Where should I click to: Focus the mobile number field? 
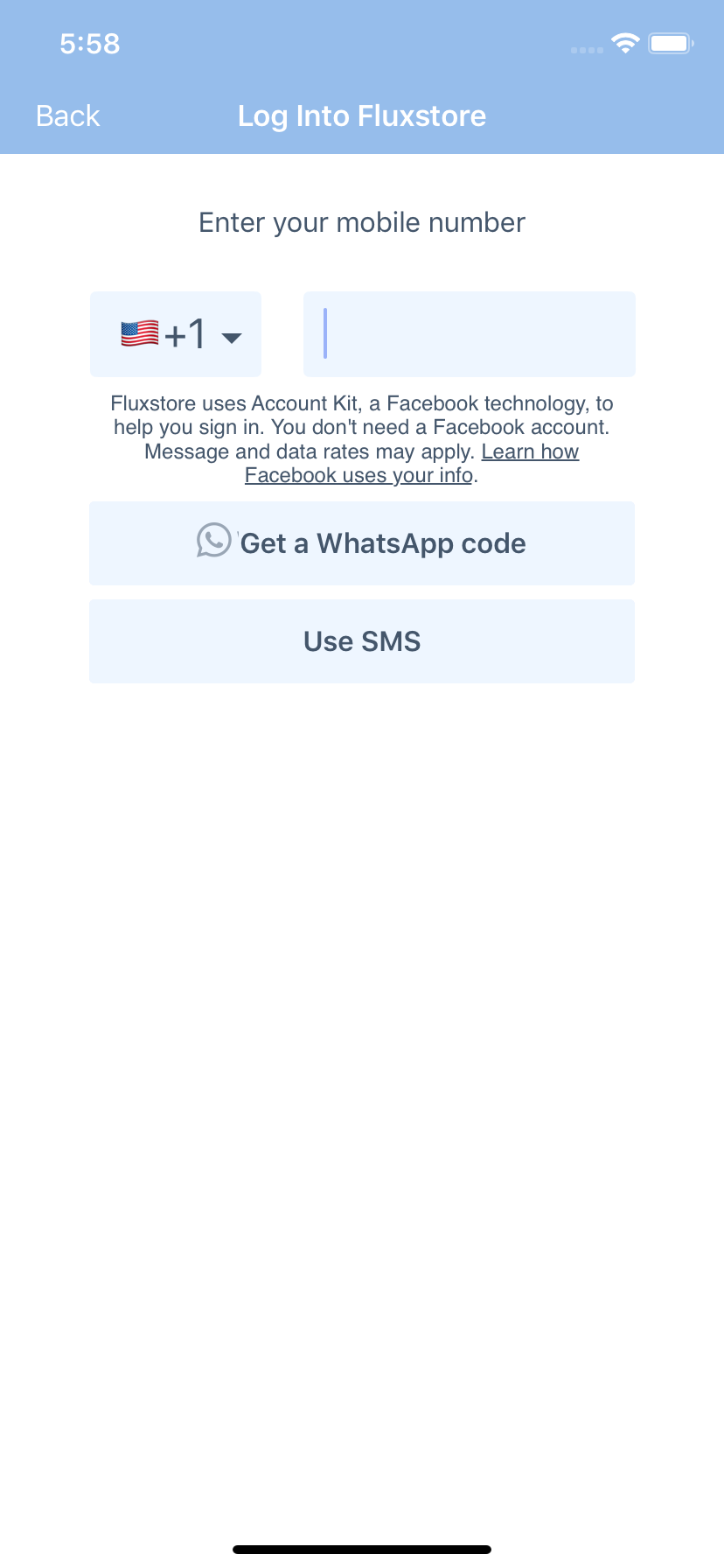pos(469,334)
